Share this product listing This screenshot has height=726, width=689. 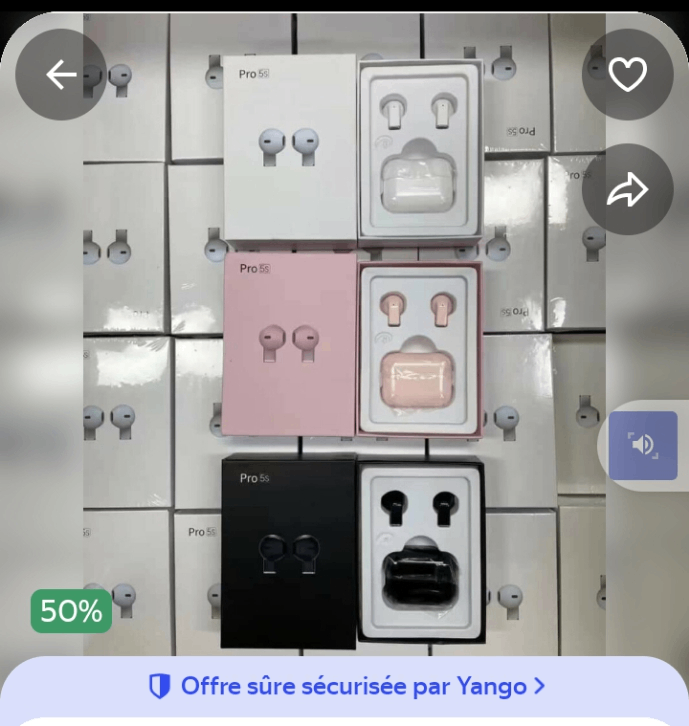[x=628, y=190]
